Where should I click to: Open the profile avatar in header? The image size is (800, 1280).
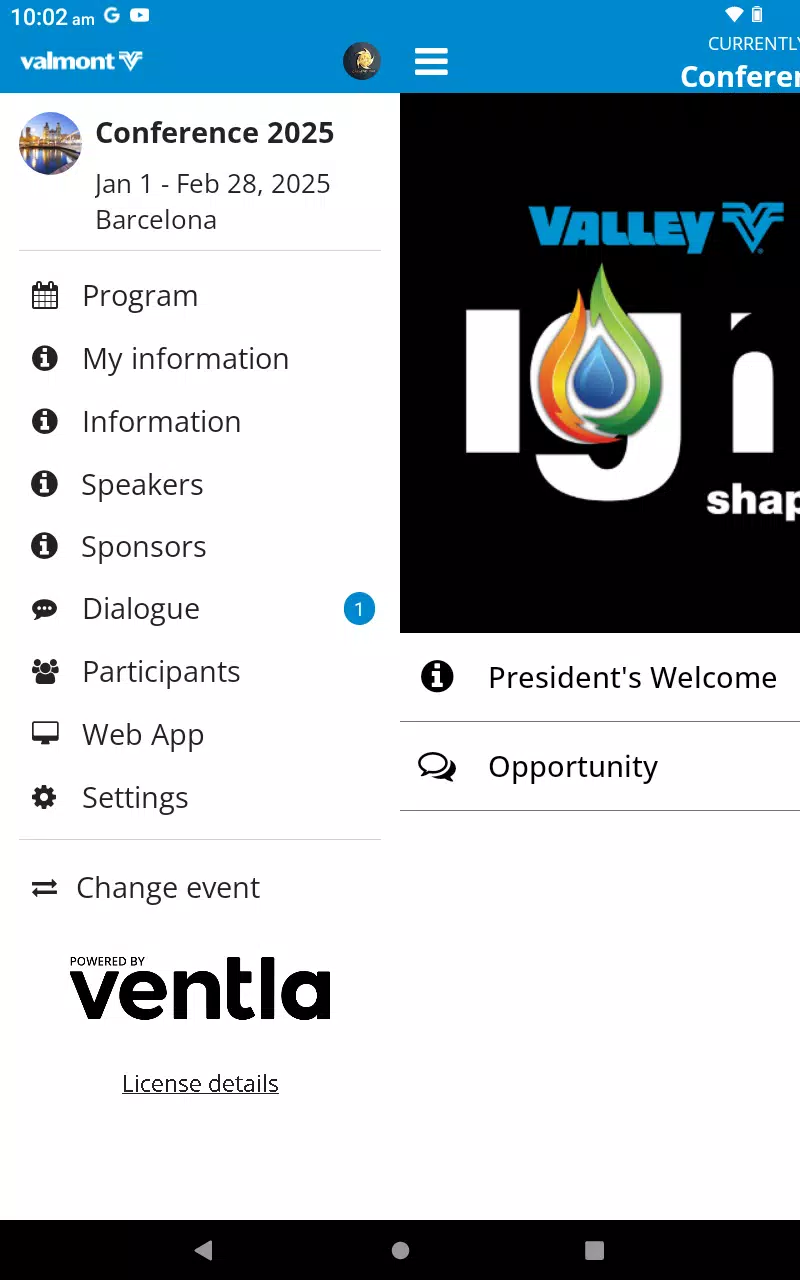(362, 62)
